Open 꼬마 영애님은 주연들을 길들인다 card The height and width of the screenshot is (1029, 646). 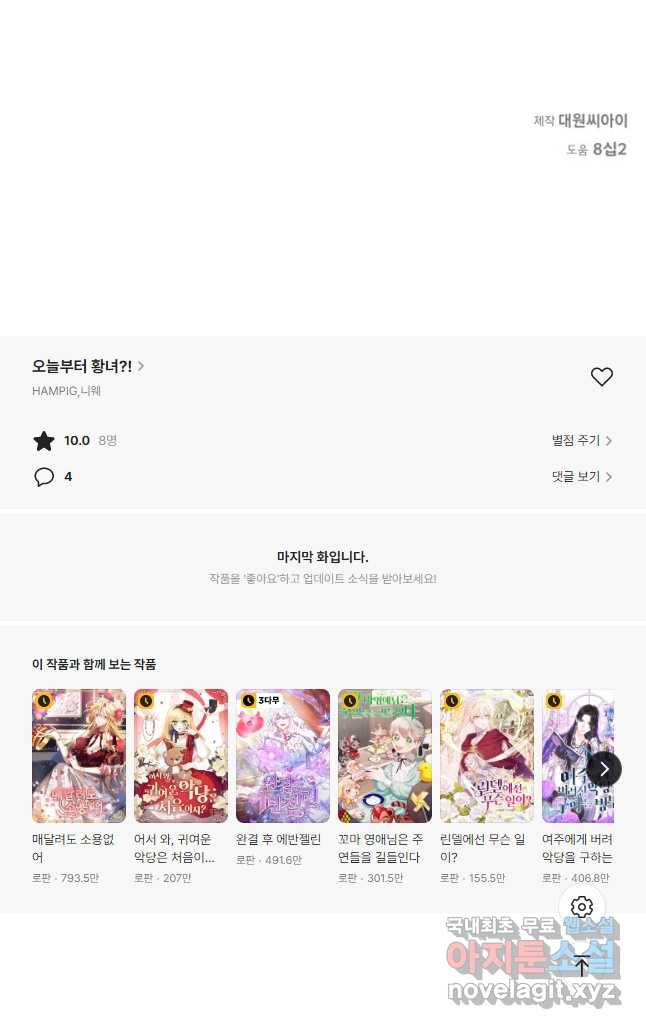pos(385,755)
